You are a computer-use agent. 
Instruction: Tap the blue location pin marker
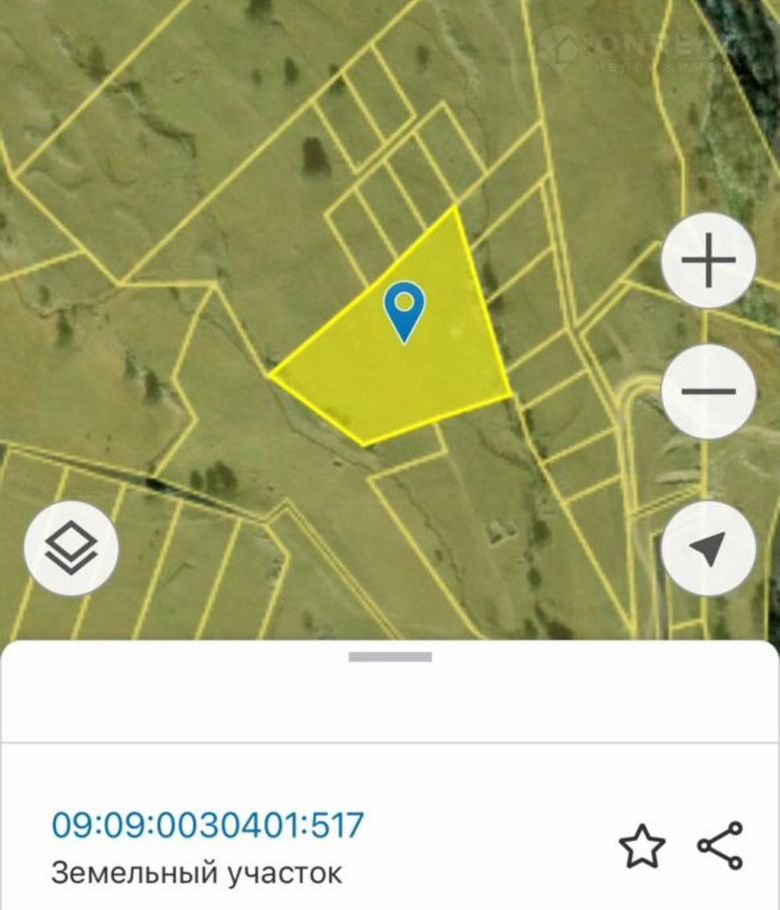click(404, 309)
